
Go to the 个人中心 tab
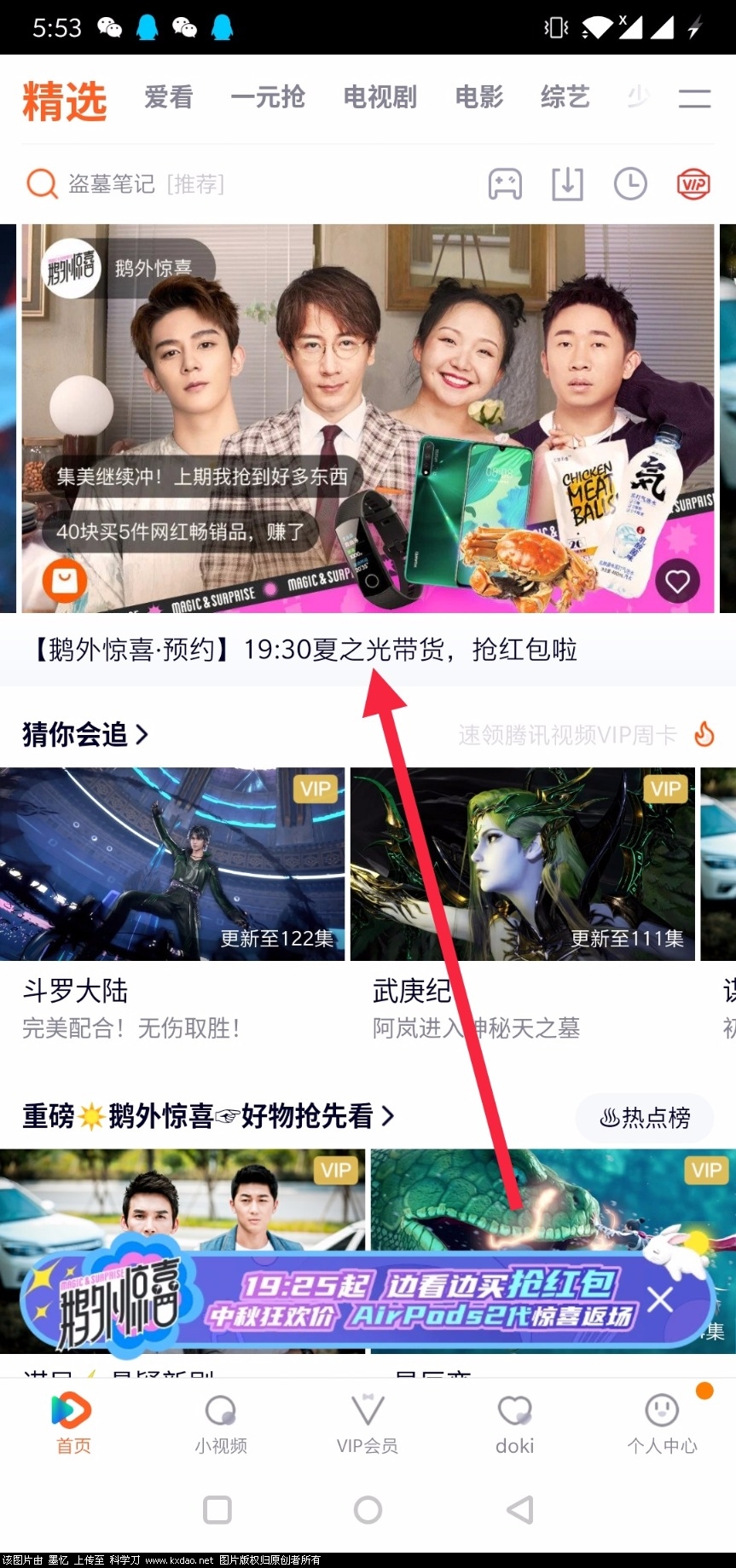[662, 1424]
